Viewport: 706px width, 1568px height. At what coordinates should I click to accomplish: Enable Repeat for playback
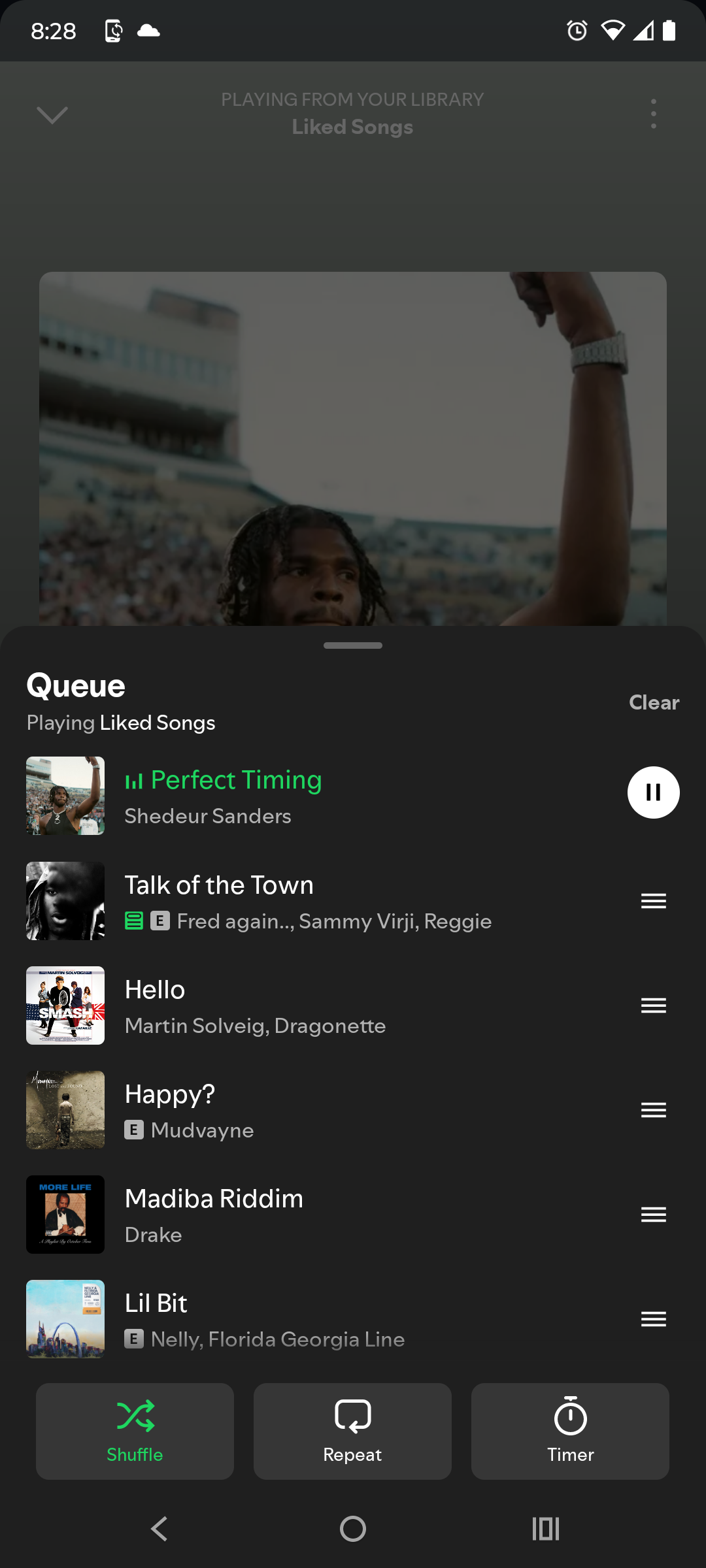click(352, 1431)
